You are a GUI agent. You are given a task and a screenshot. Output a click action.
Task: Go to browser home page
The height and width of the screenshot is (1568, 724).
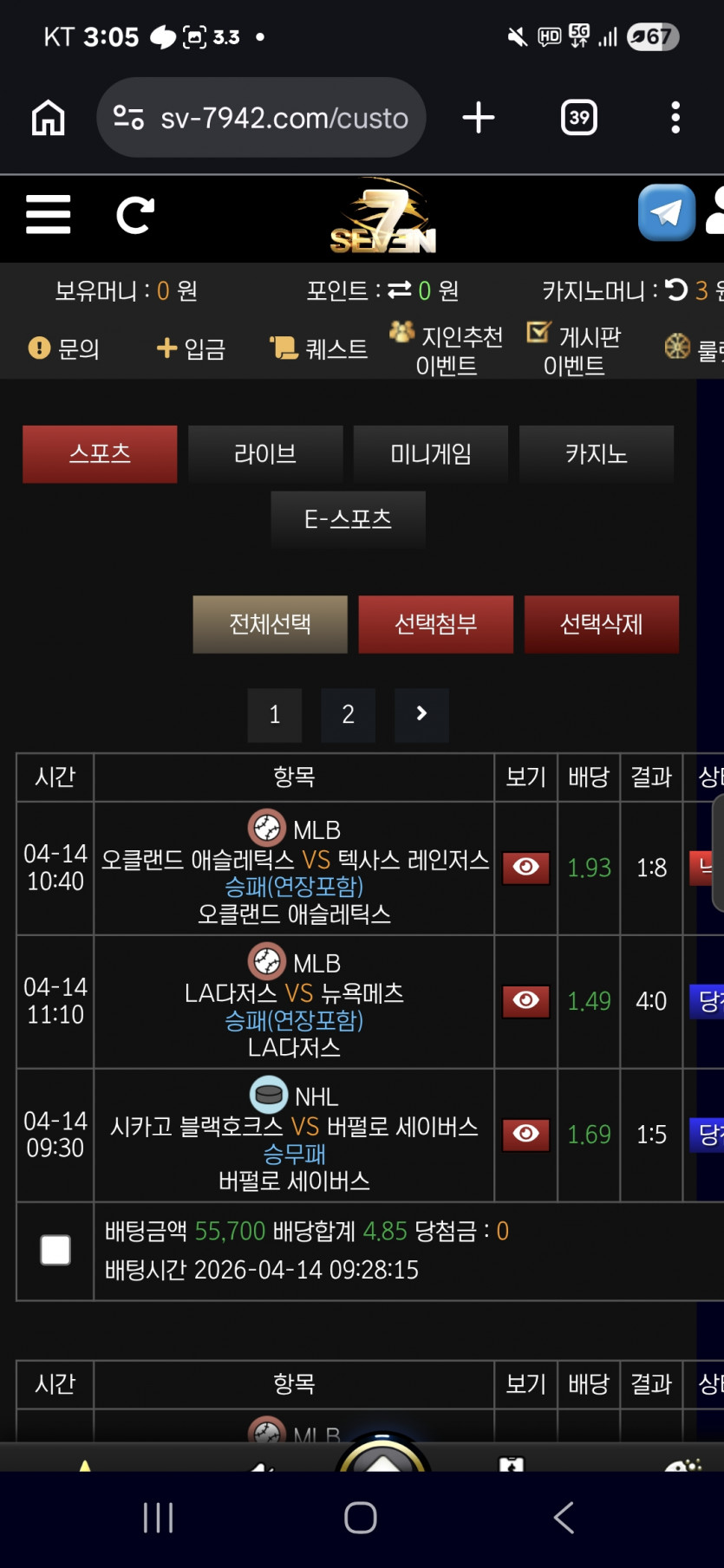49,117
